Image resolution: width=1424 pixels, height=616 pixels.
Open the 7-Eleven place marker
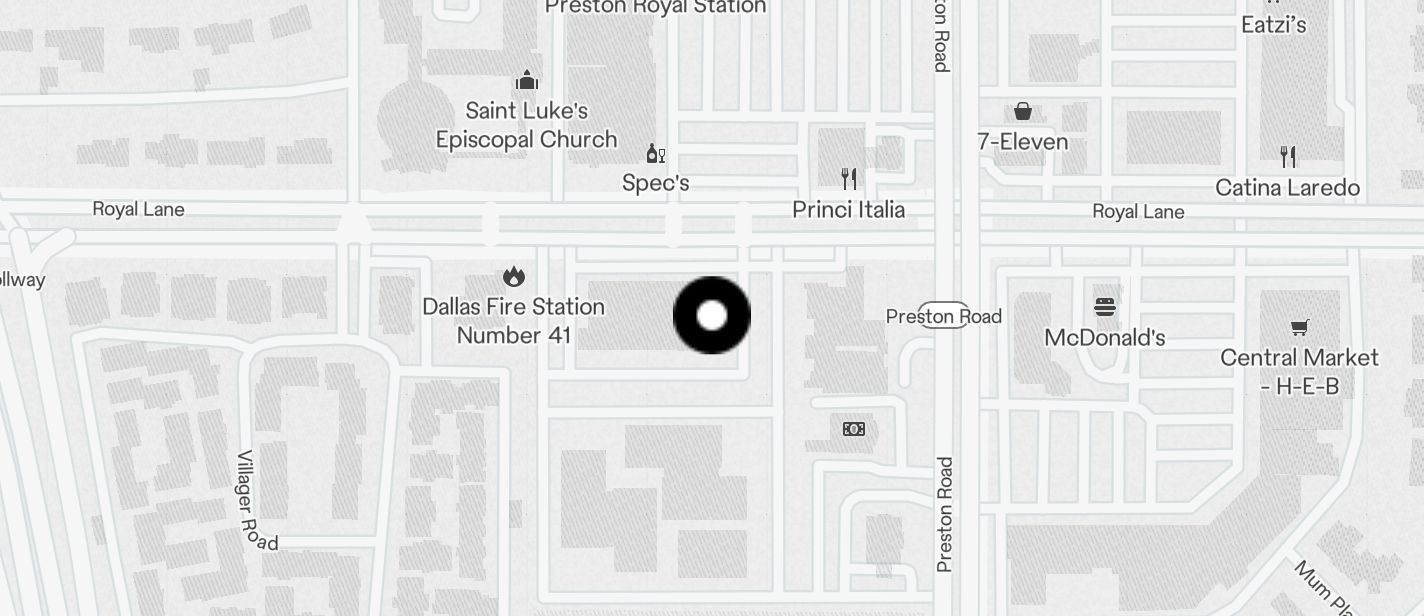[1023, 111]
